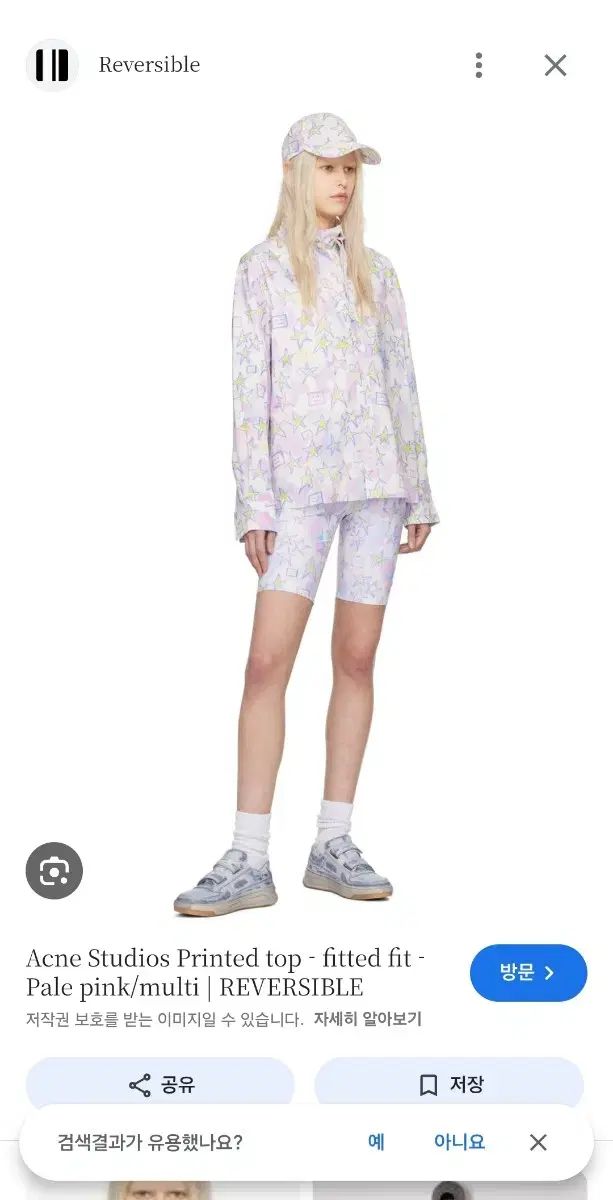Save this image with 저장

[x=449, y=1085]
